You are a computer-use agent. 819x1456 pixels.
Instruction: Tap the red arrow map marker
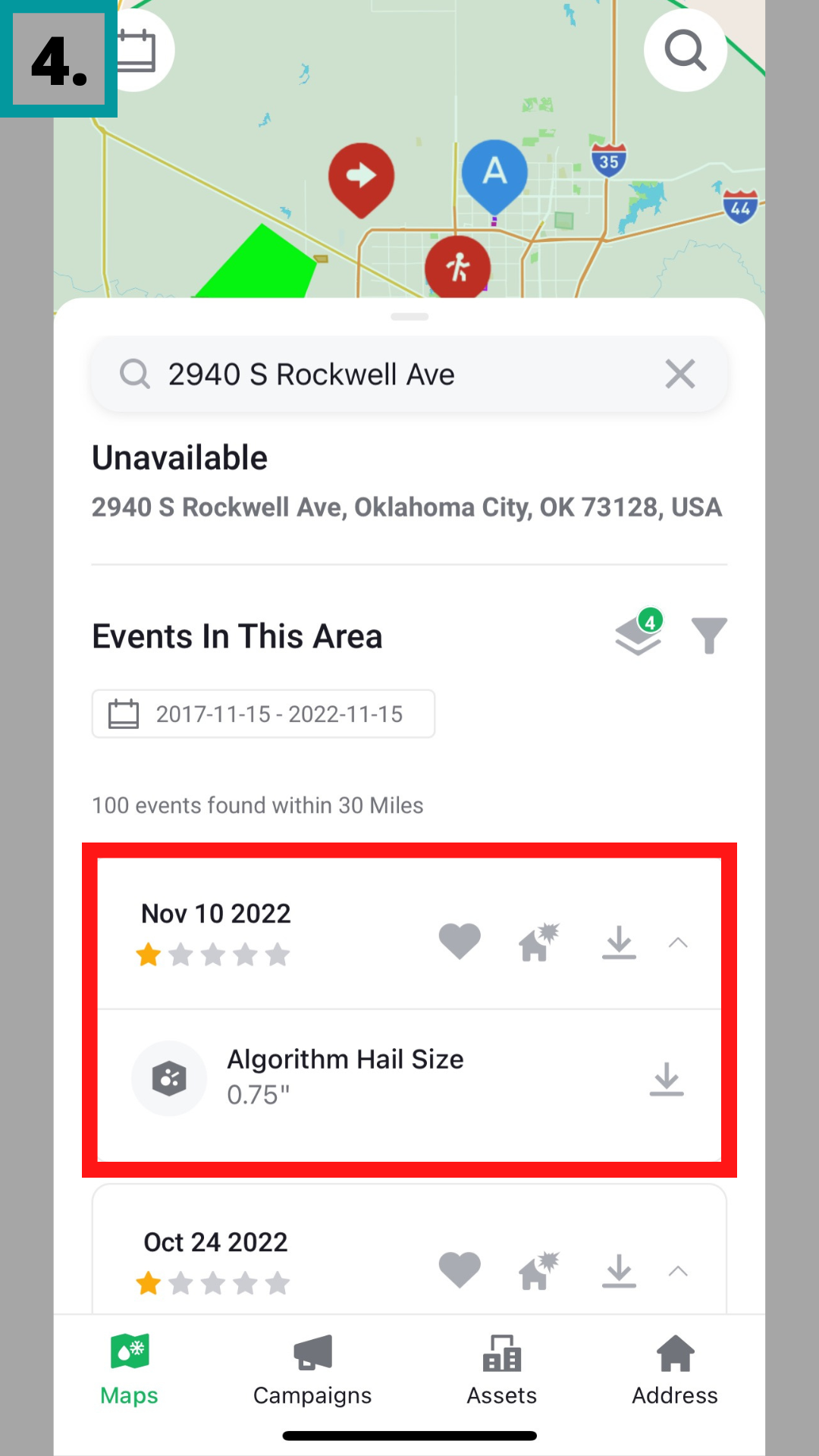pos(361,177)
